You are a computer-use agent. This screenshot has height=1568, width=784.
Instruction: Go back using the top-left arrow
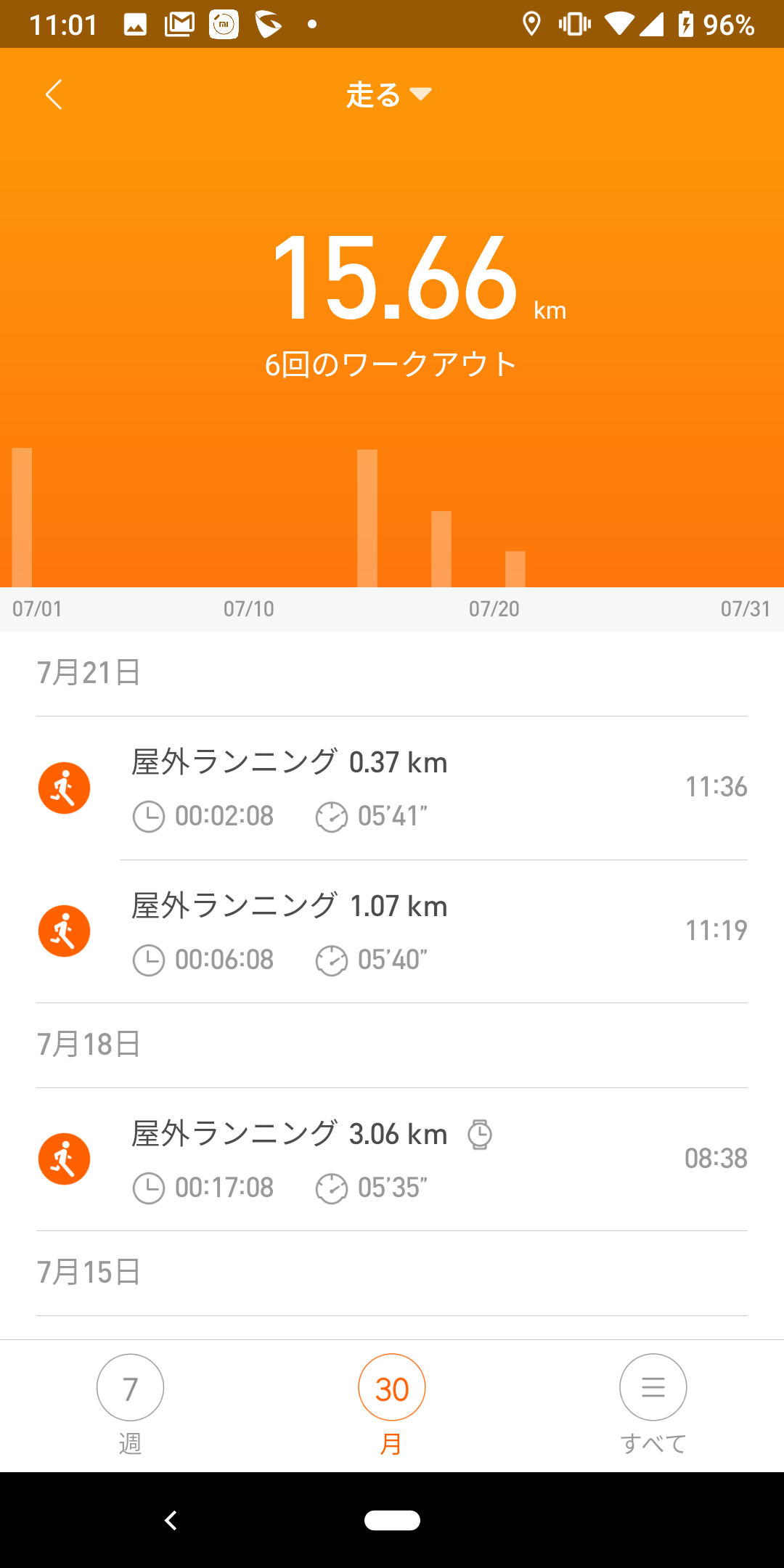[x=54, y=94]
